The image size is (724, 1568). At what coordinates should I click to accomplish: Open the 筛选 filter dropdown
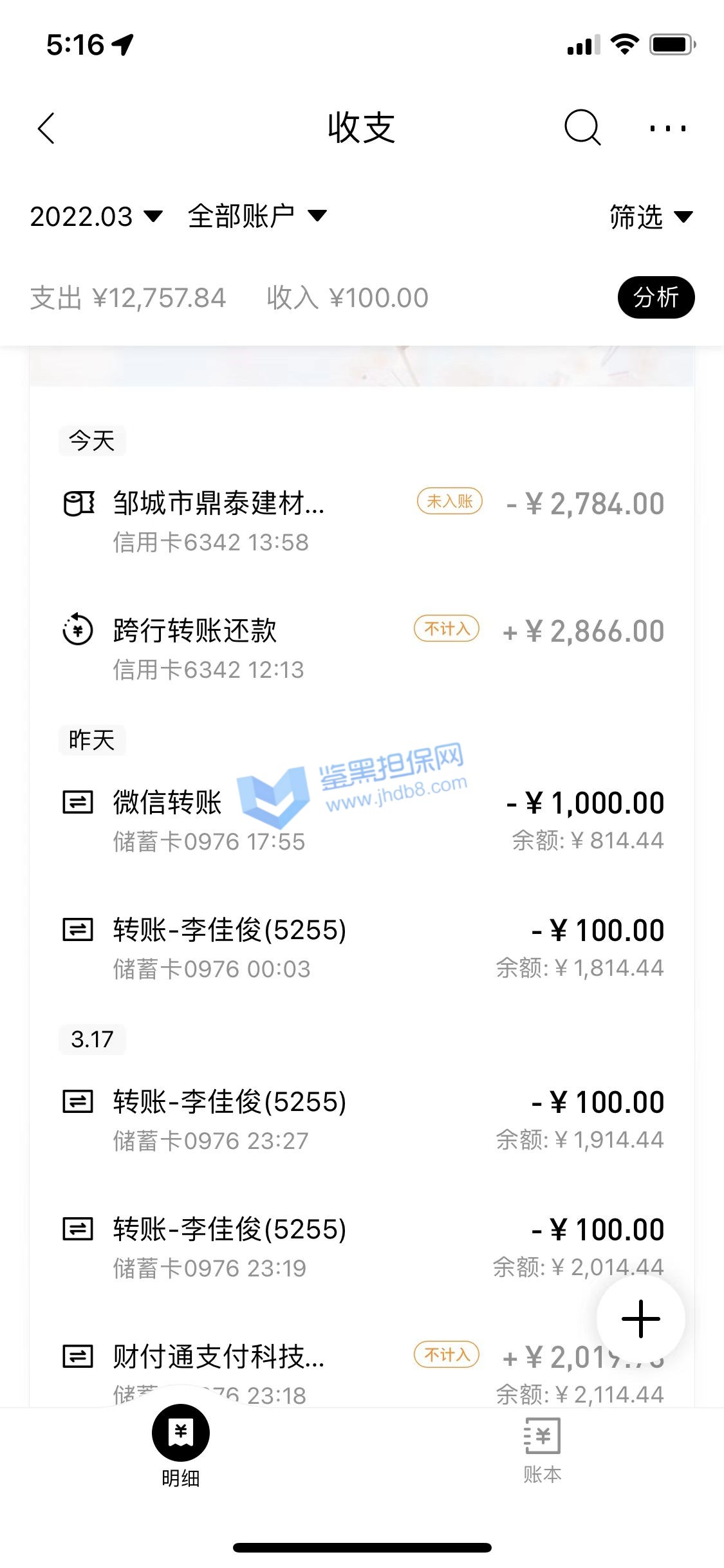point(651,217)
